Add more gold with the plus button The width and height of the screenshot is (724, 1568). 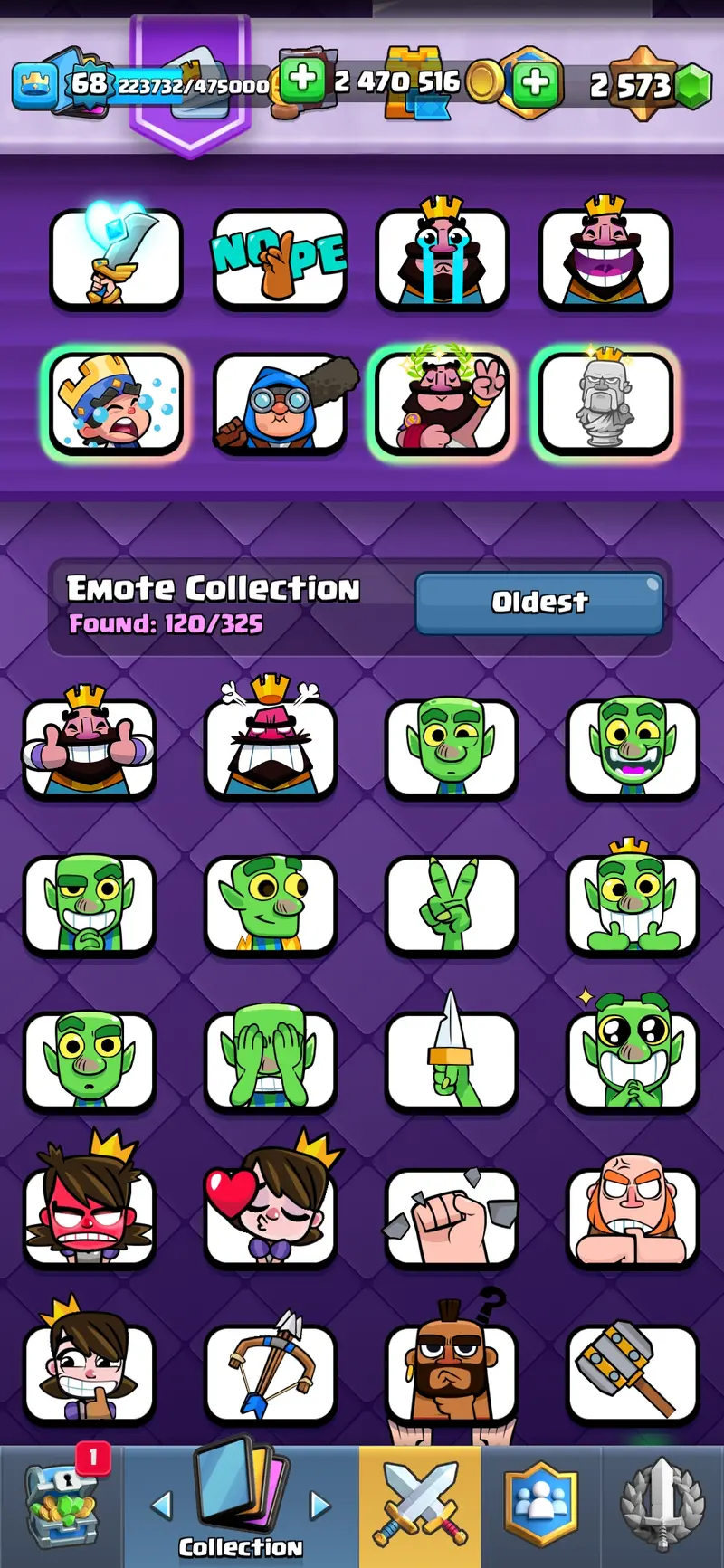(302, 80)
